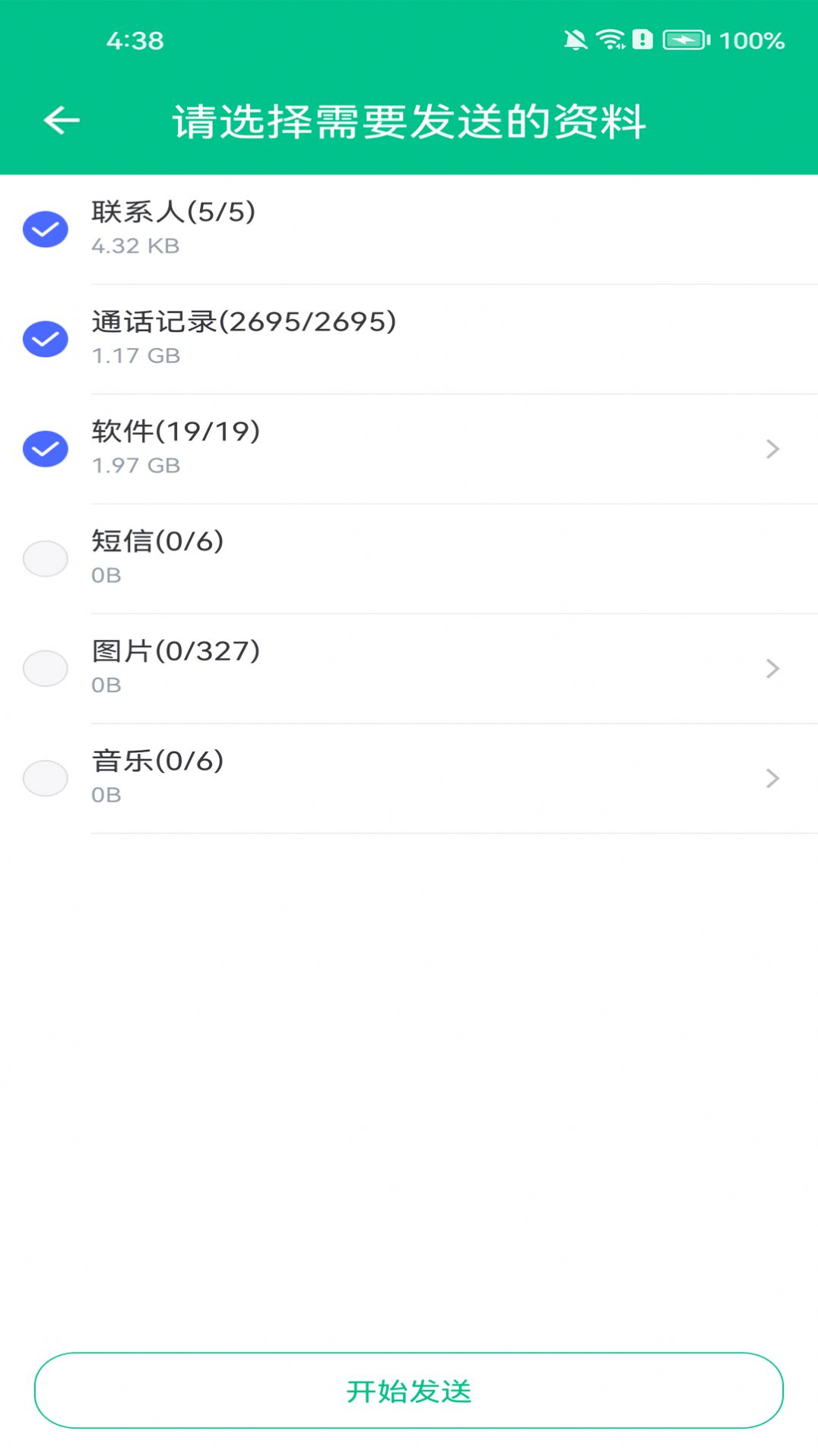818x1456 pixels.
Task: Click the 请选择需要发送的资料 title
Action: 409,119
